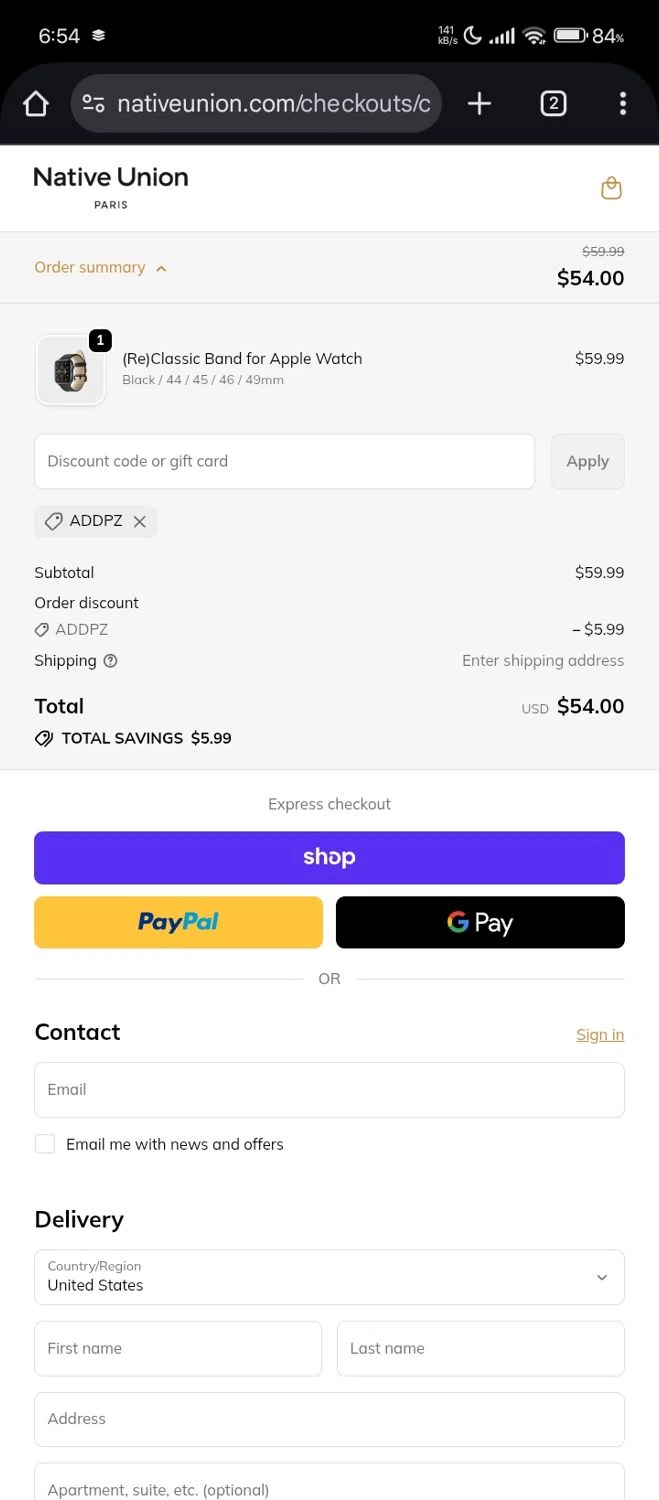The image size is (659, 1500).
Task: Tap Apply for the discount code
Action: pos(587,461)
